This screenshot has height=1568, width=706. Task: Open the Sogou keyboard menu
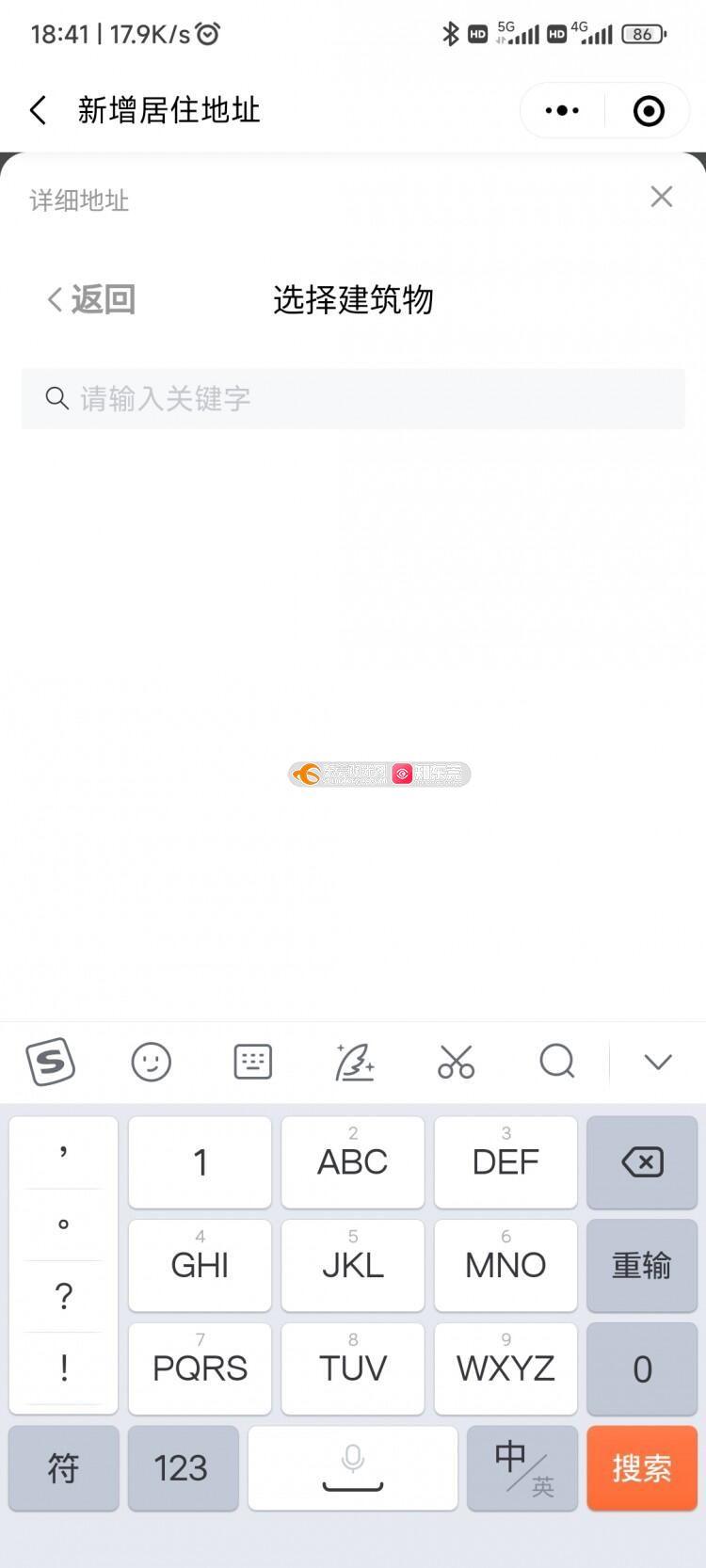click(50, 1062)
